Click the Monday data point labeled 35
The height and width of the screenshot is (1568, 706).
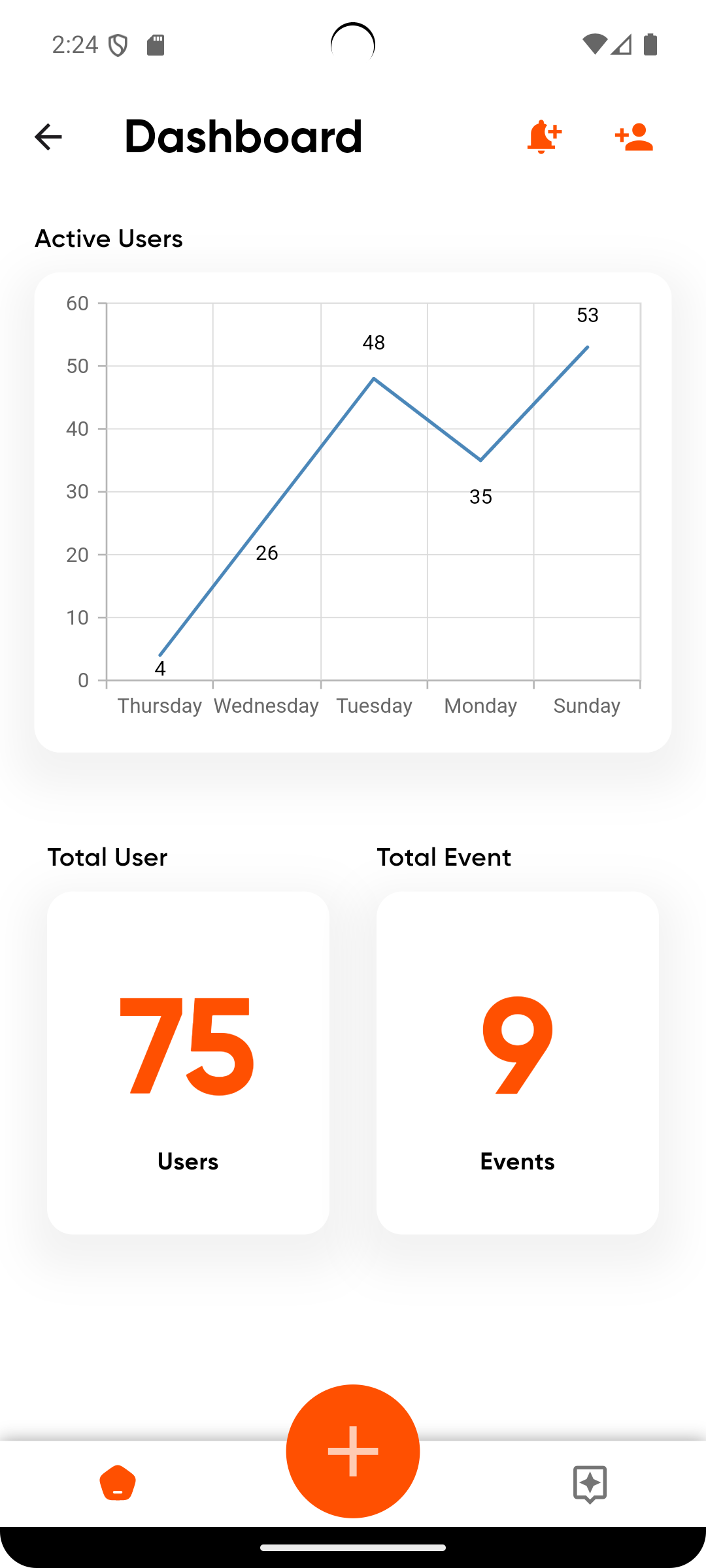(x=480, y=460)
